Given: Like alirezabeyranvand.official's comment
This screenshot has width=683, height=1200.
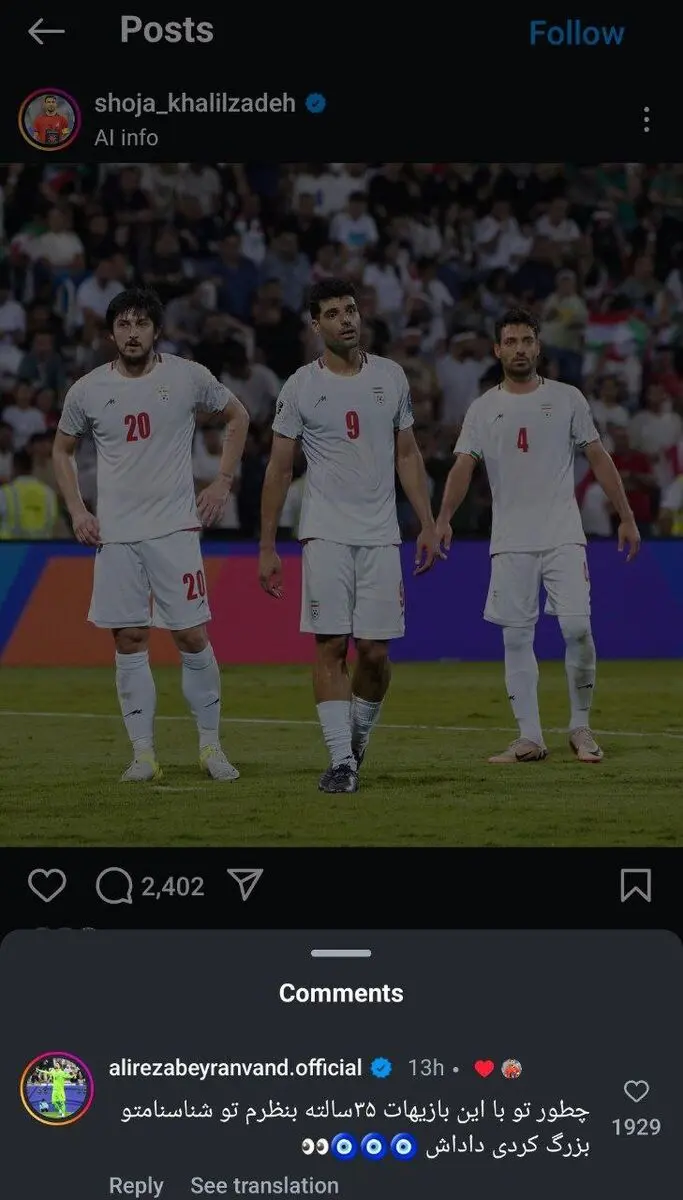Looking at the screenshot, I should tap(636, 1091).
